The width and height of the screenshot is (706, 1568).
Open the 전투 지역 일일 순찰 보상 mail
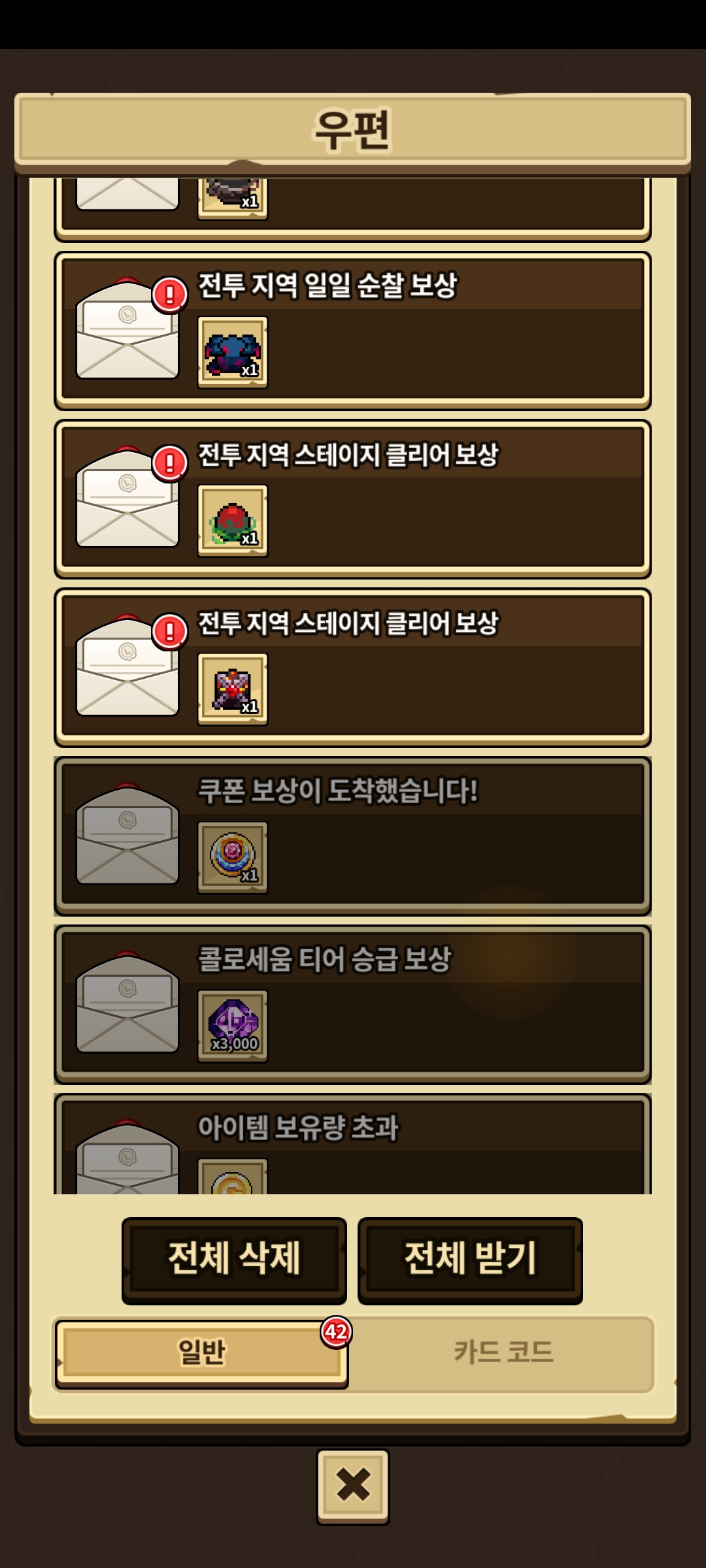pos(353,331)
